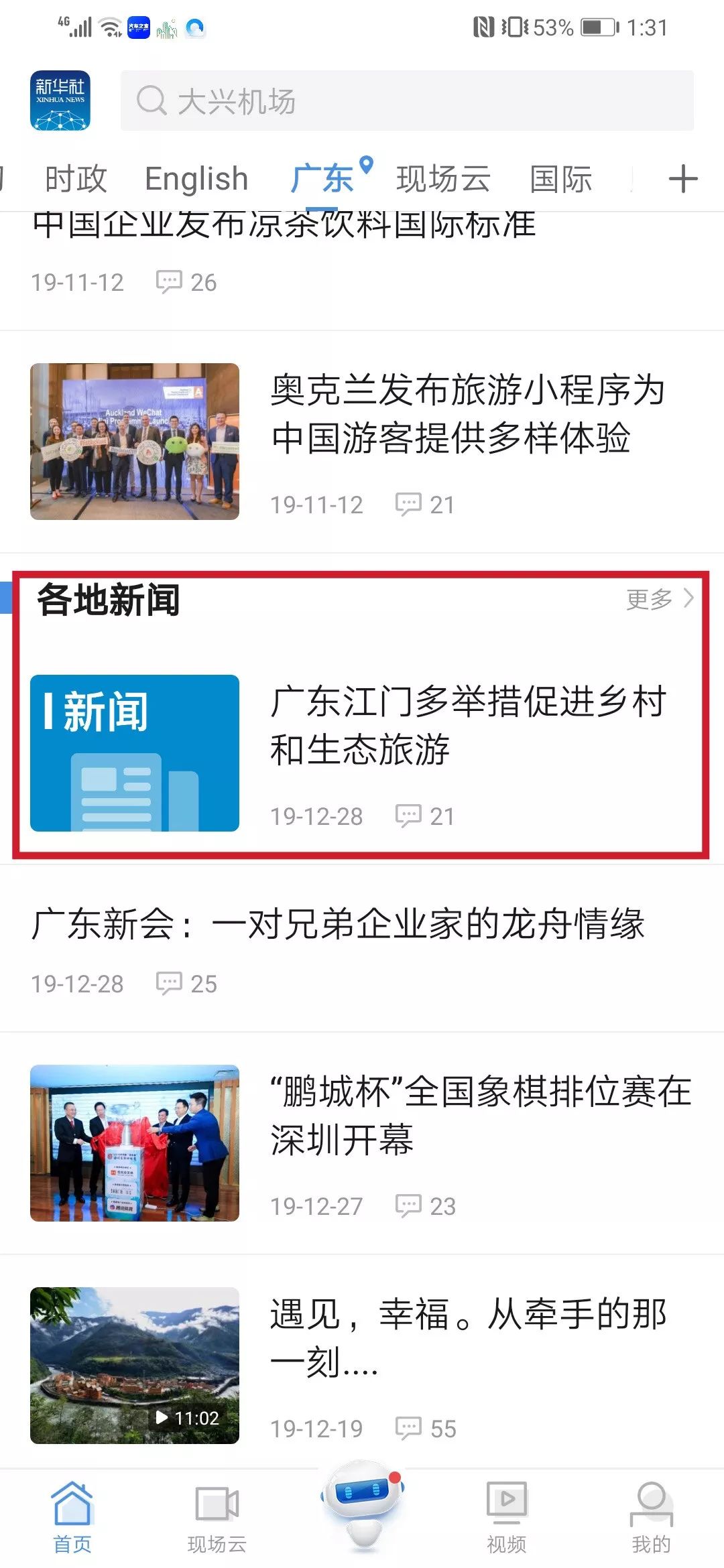Switch to the 国际 tab
Screen dimensions: 724x1568
click(560, 179)
